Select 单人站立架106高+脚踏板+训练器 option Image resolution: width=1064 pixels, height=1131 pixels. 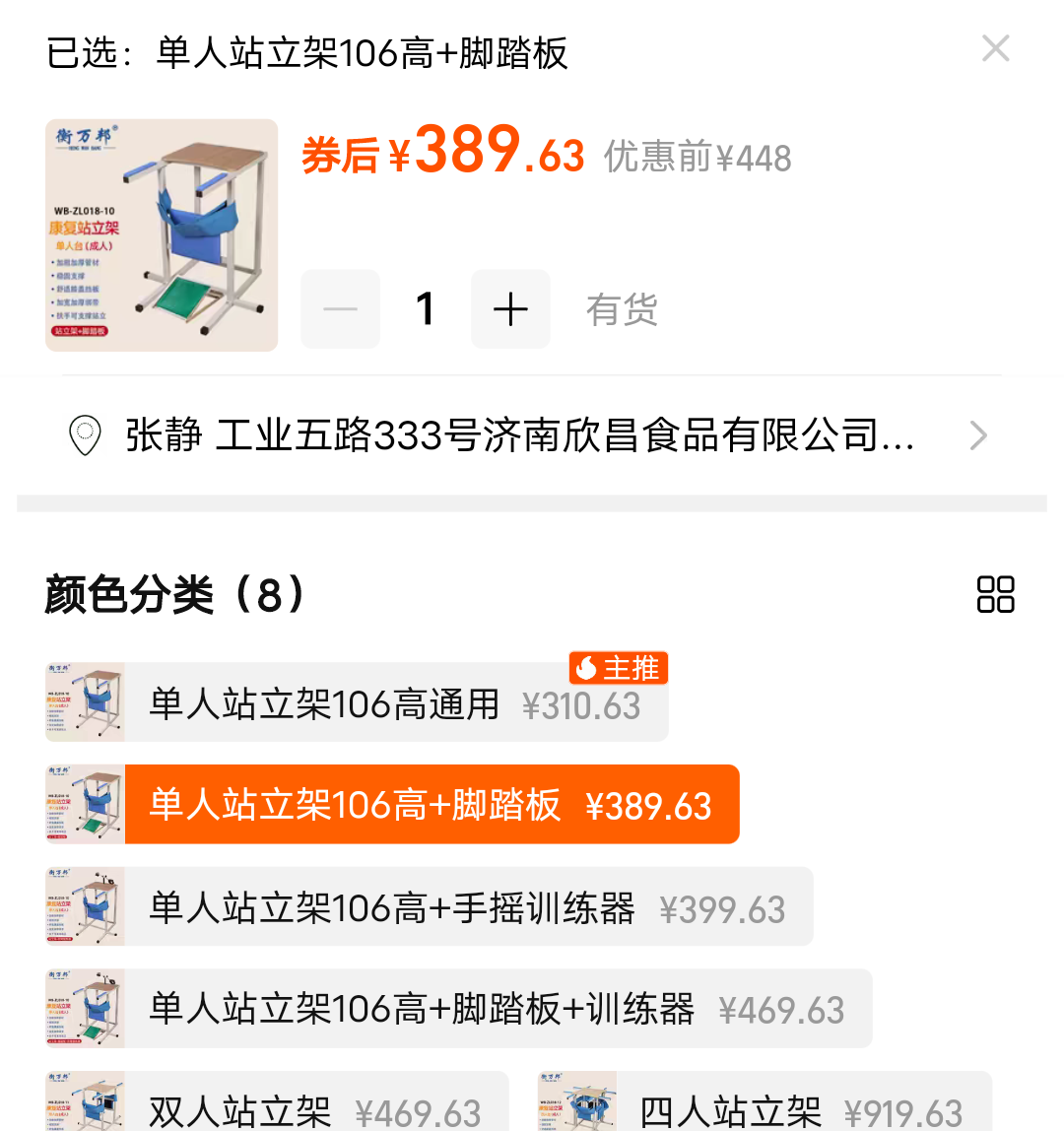pos(458,1009)
